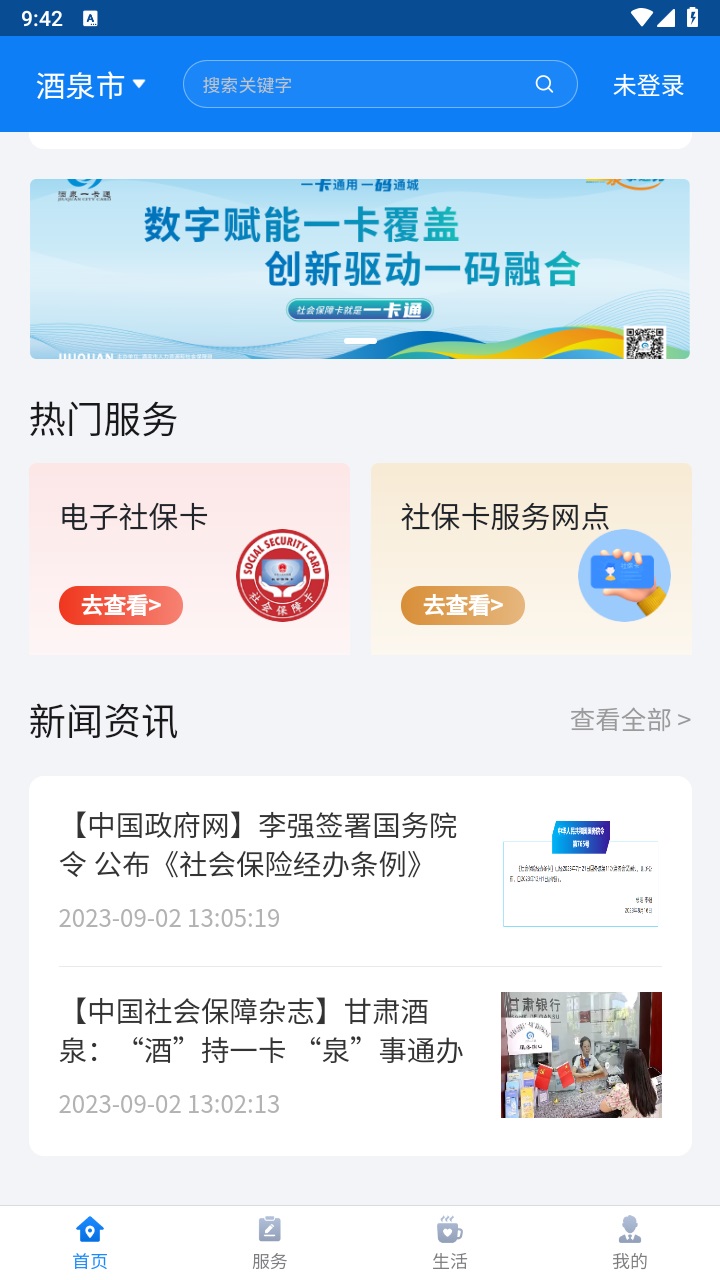Expand 查看全部 to see all news
Viewport: 720px width, 1280px height.
click(628, 719)
